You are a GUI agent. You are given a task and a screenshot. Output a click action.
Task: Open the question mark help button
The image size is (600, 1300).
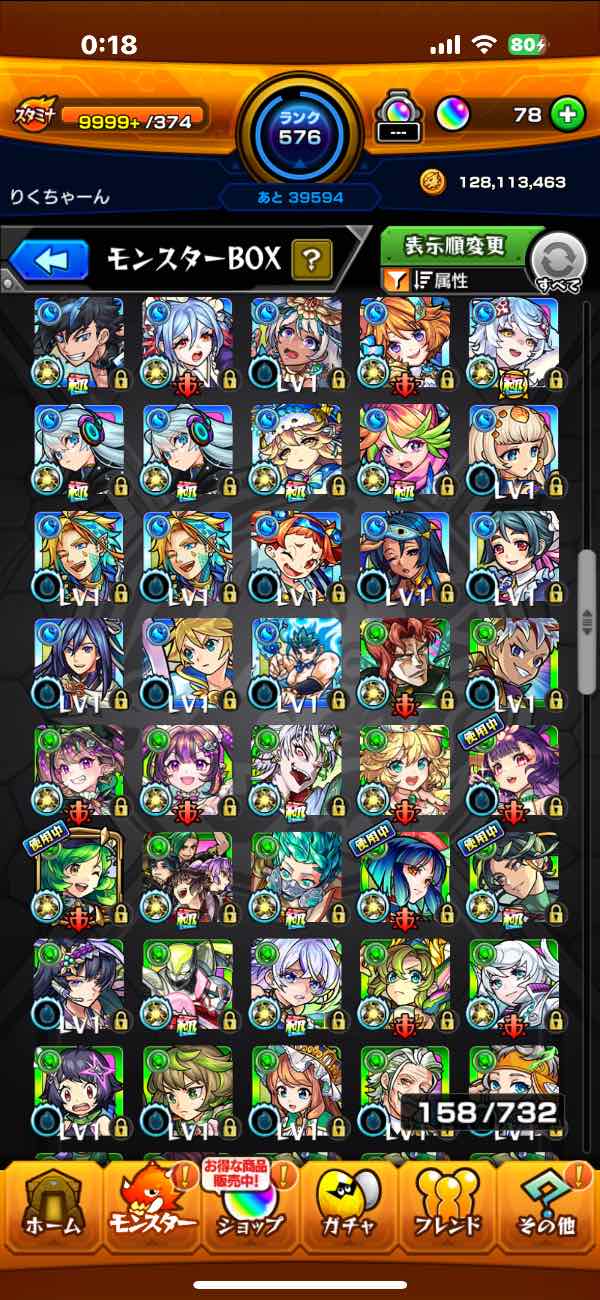pos(312,262)
